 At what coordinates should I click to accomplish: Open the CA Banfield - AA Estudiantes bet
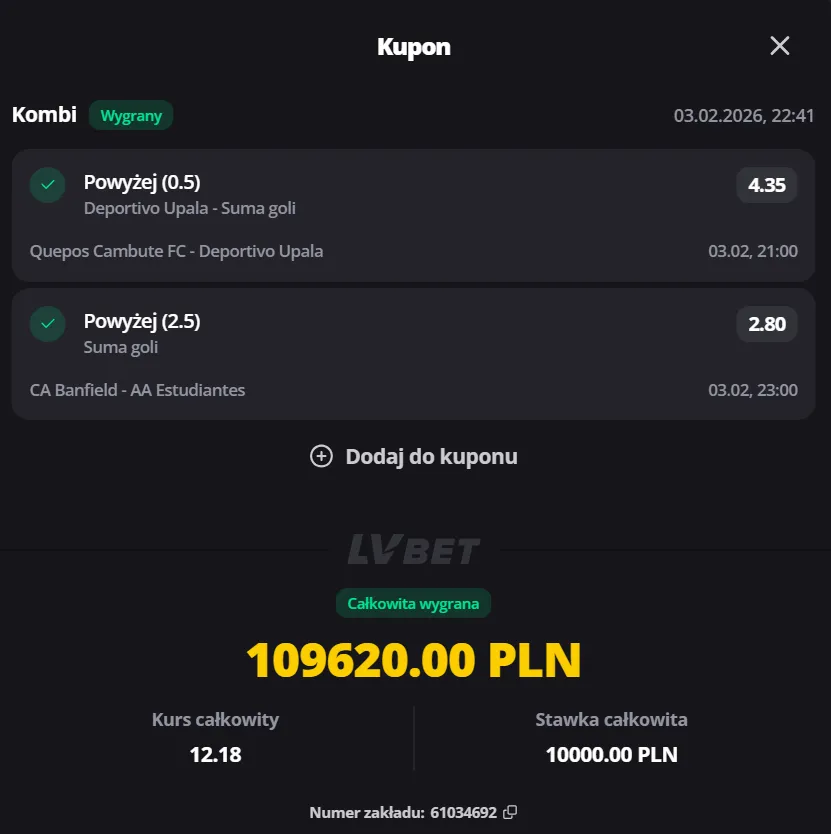click(413, 354)
